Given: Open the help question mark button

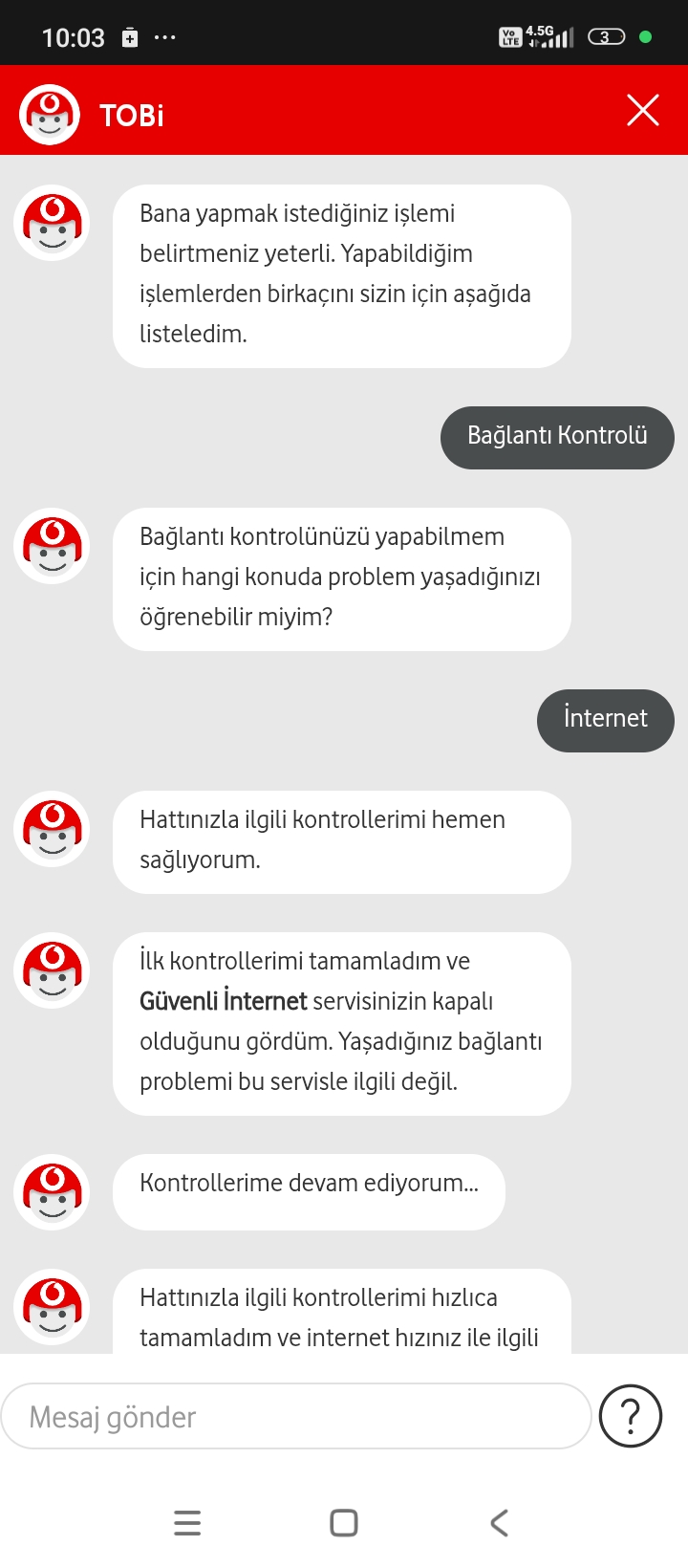Looking at the screenshot, I should coord(631,1416).
